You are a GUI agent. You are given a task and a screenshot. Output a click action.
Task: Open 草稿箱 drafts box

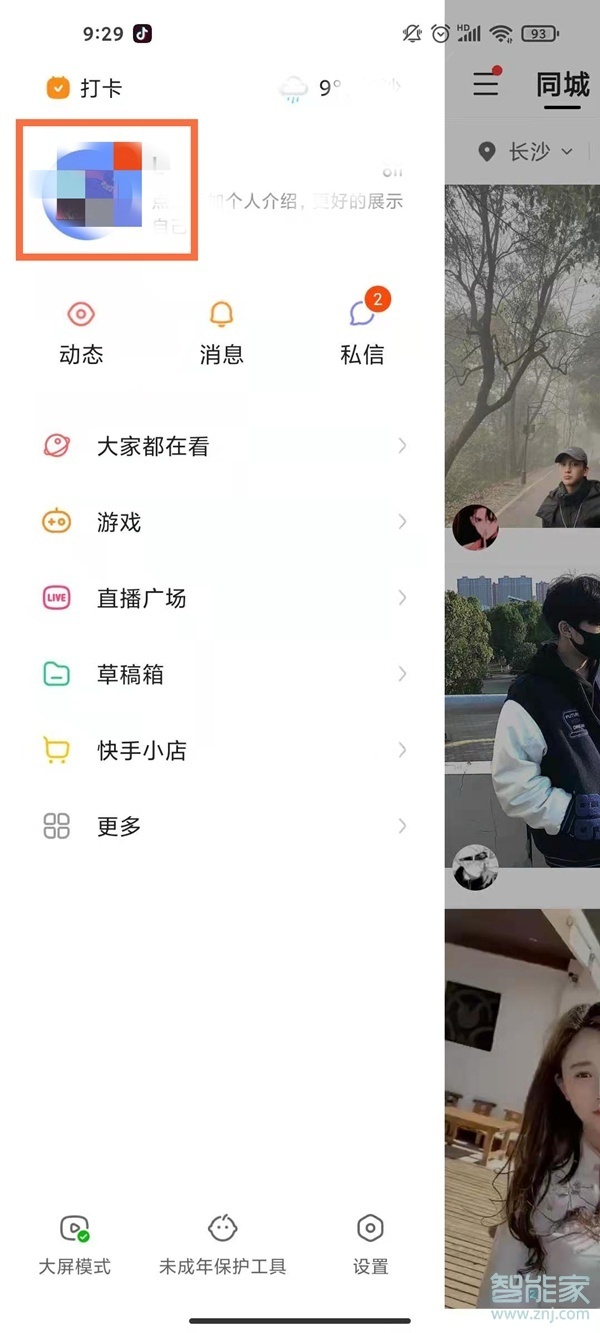click(x=222, y=674)
